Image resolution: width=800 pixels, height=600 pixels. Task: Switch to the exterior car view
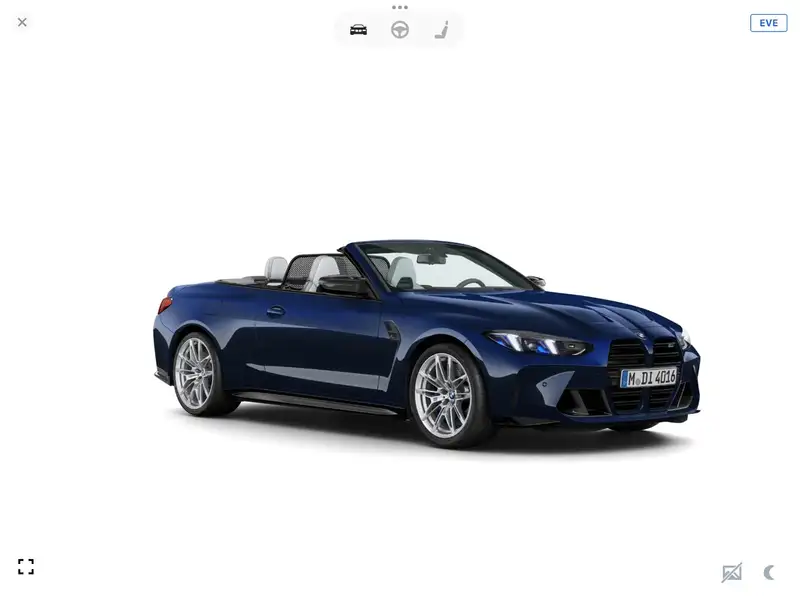[358, 30]
